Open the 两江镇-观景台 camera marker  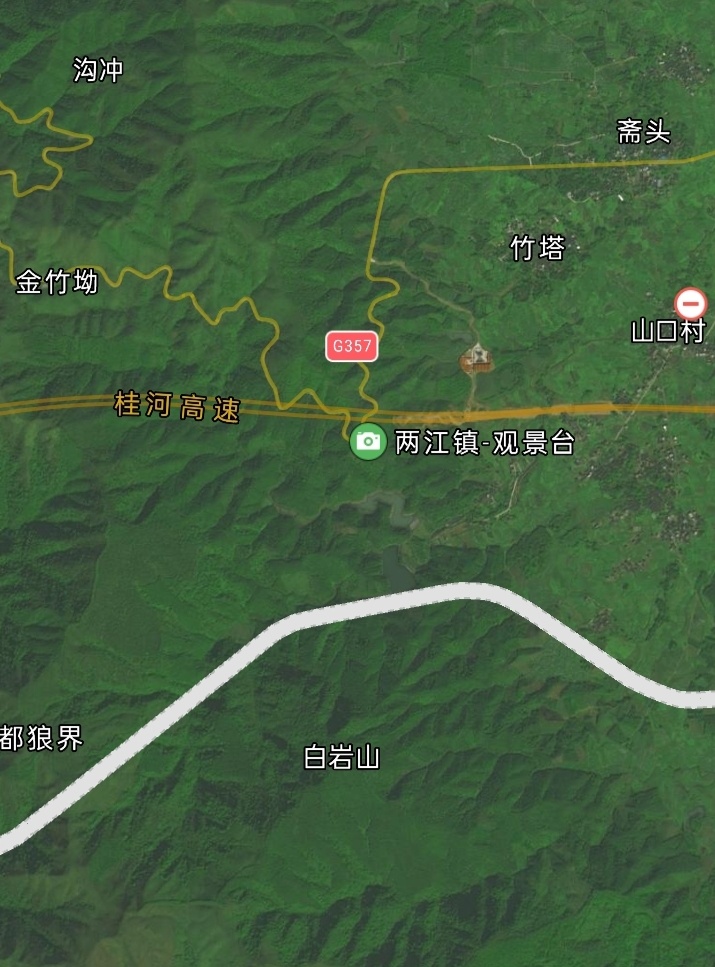368,441
